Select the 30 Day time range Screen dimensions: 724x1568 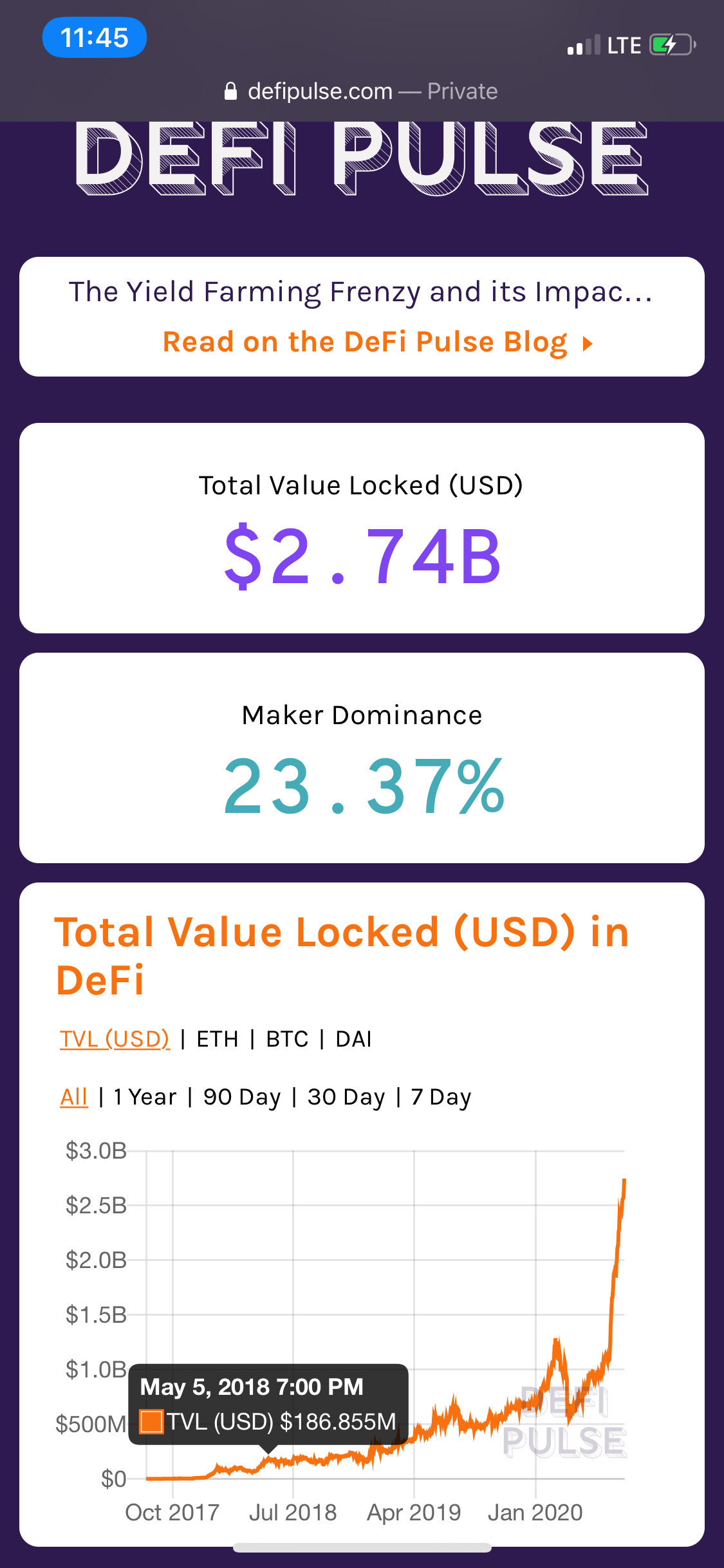coord(346,1097)
